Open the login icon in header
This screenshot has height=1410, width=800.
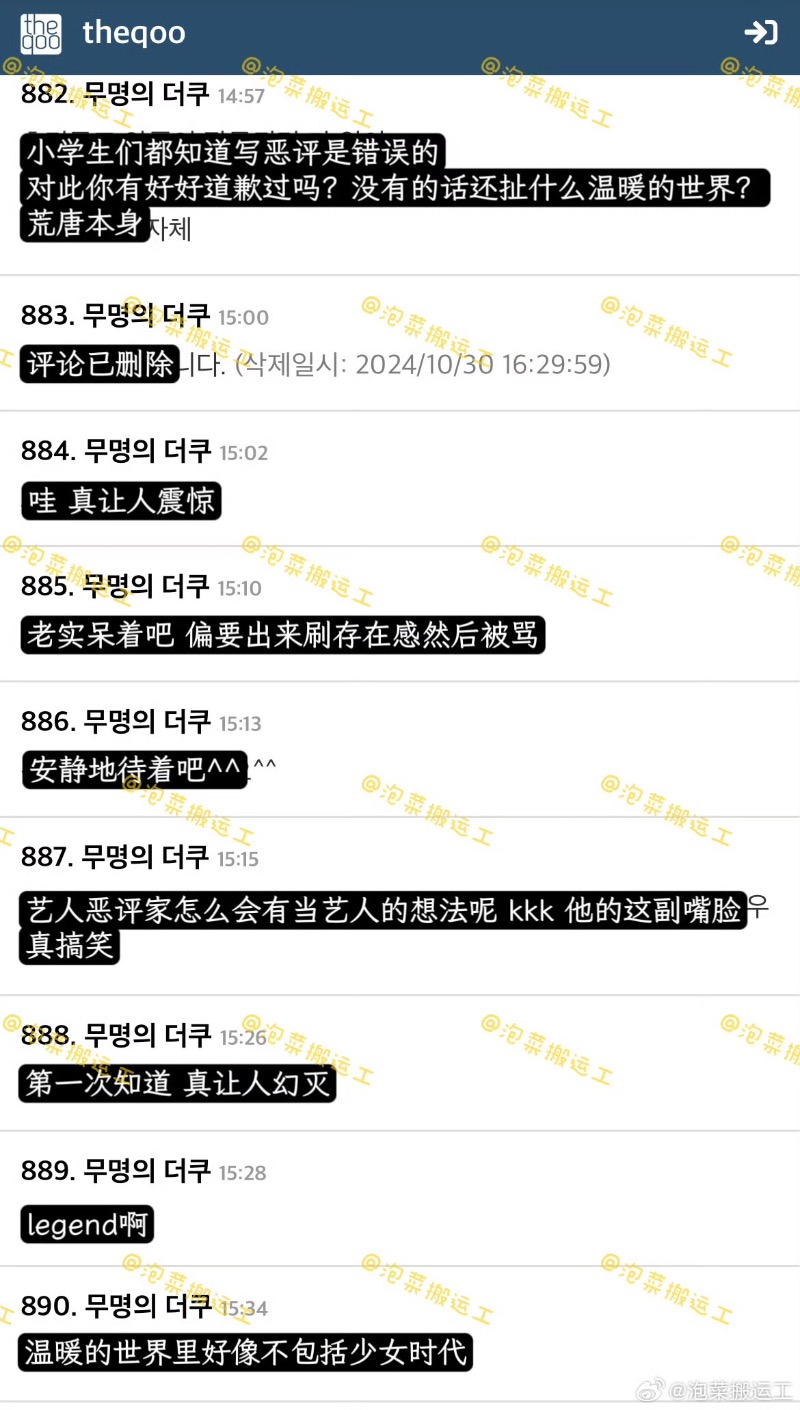[761, 33]
